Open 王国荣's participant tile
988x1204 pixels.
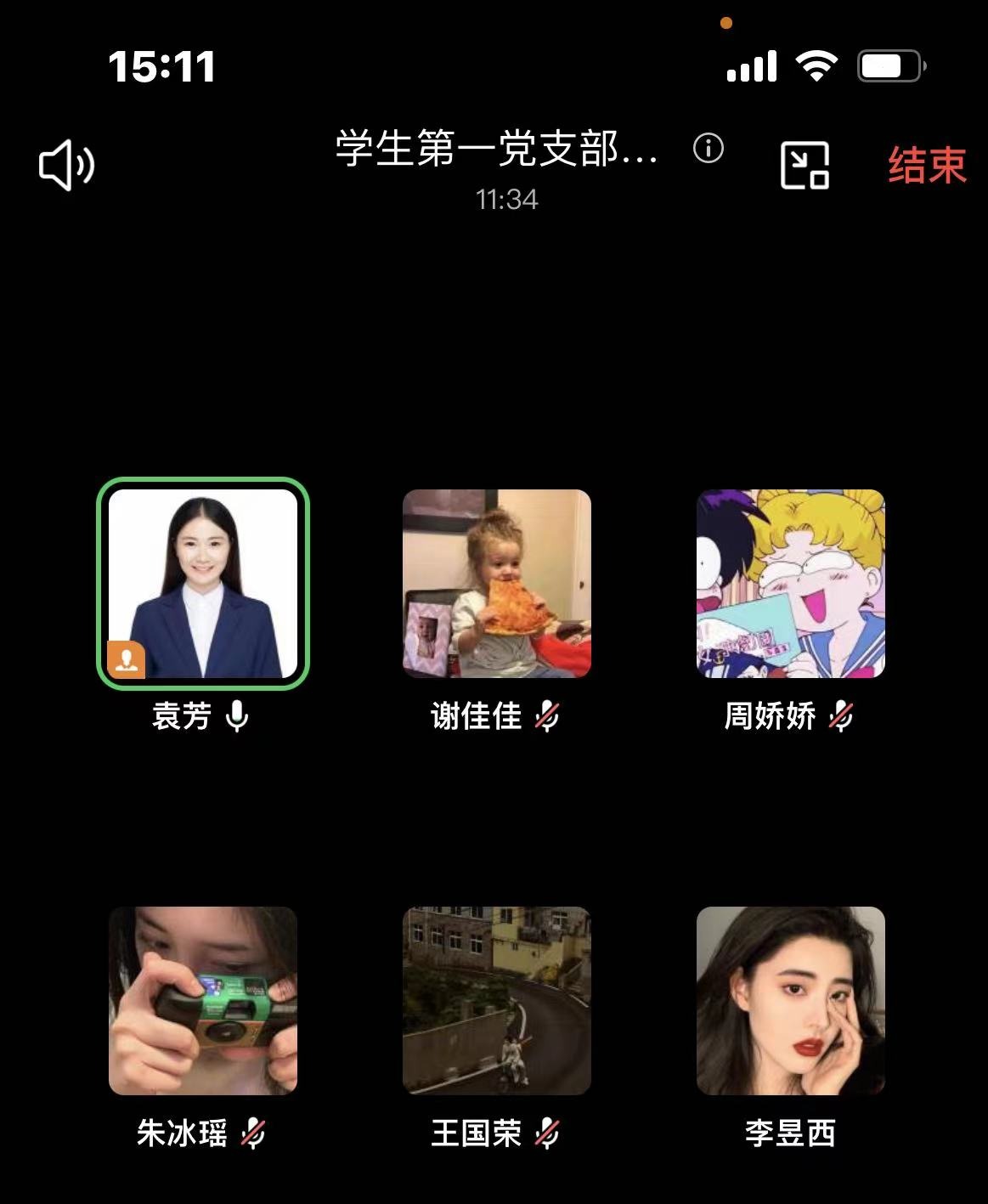tap(497, 1000)
